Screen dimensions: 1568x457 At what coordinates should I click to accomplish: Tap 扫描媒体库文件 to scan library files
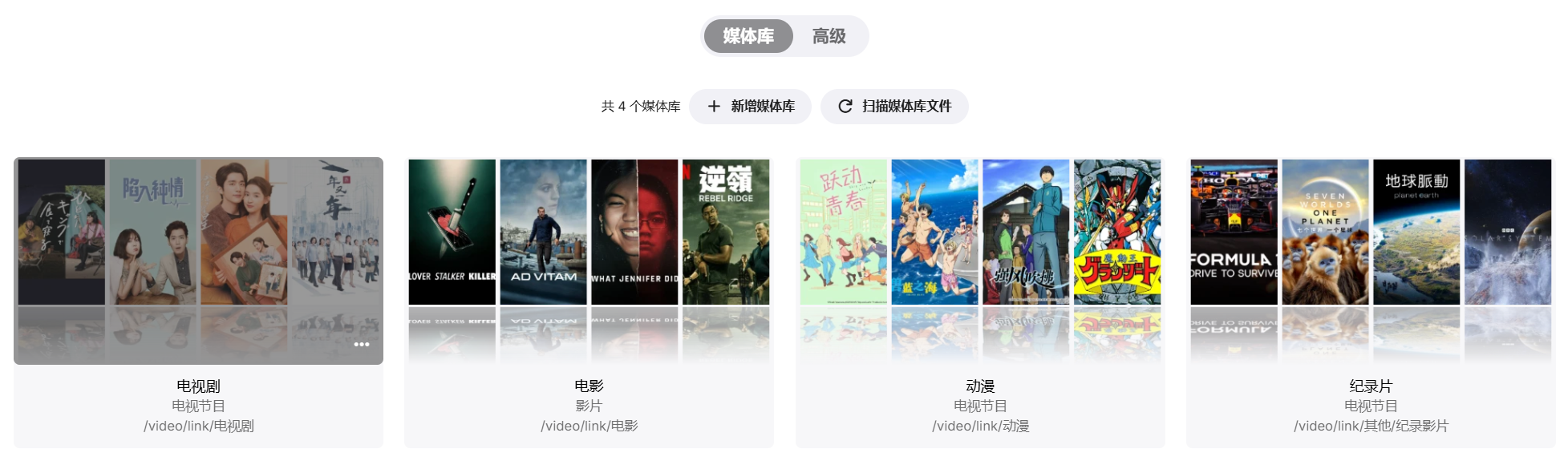click(894, 107)
